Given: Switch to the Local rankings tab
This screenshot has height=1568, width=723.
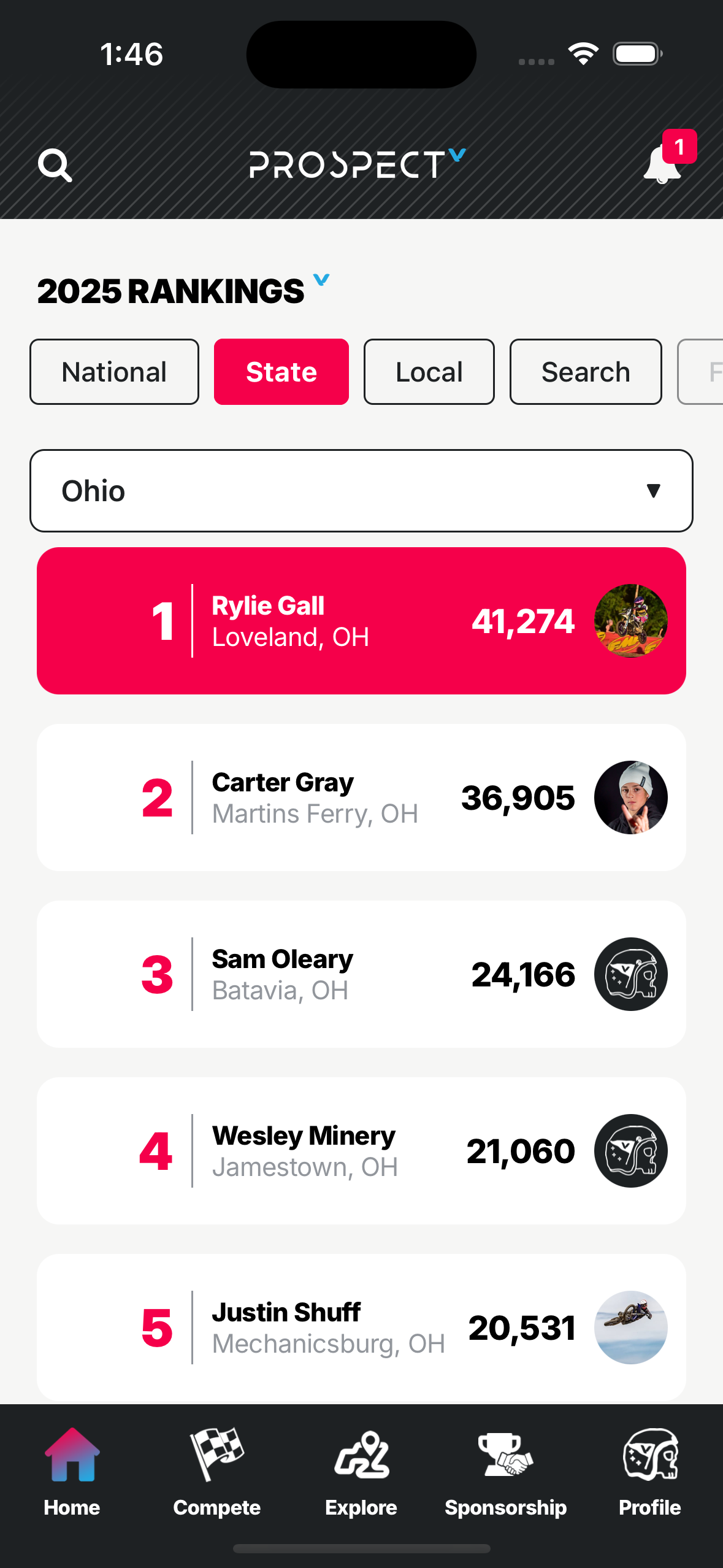Looking at the screenshot, I should click(429, 372).
